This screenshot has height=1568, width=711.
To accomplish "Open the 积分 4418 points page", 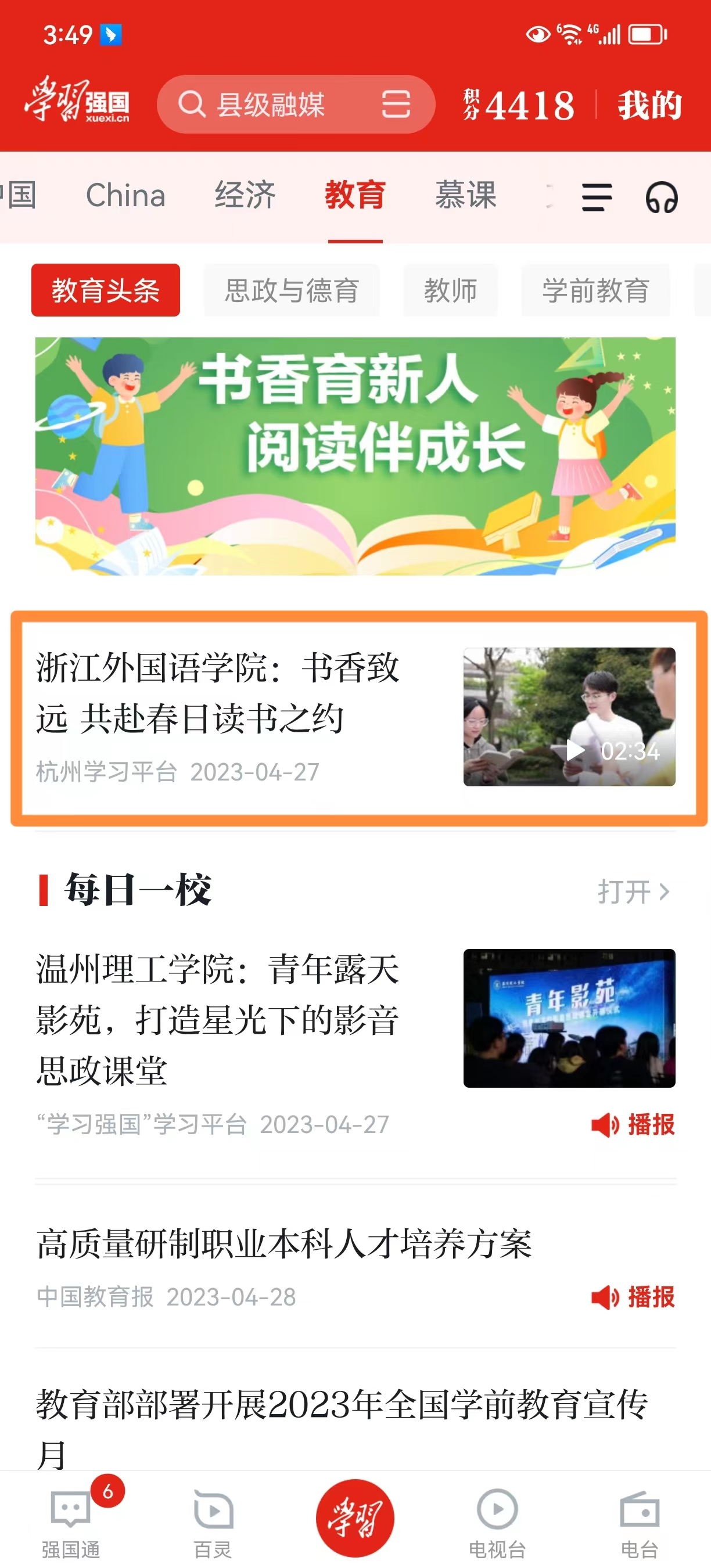I will tap(519, 105).
